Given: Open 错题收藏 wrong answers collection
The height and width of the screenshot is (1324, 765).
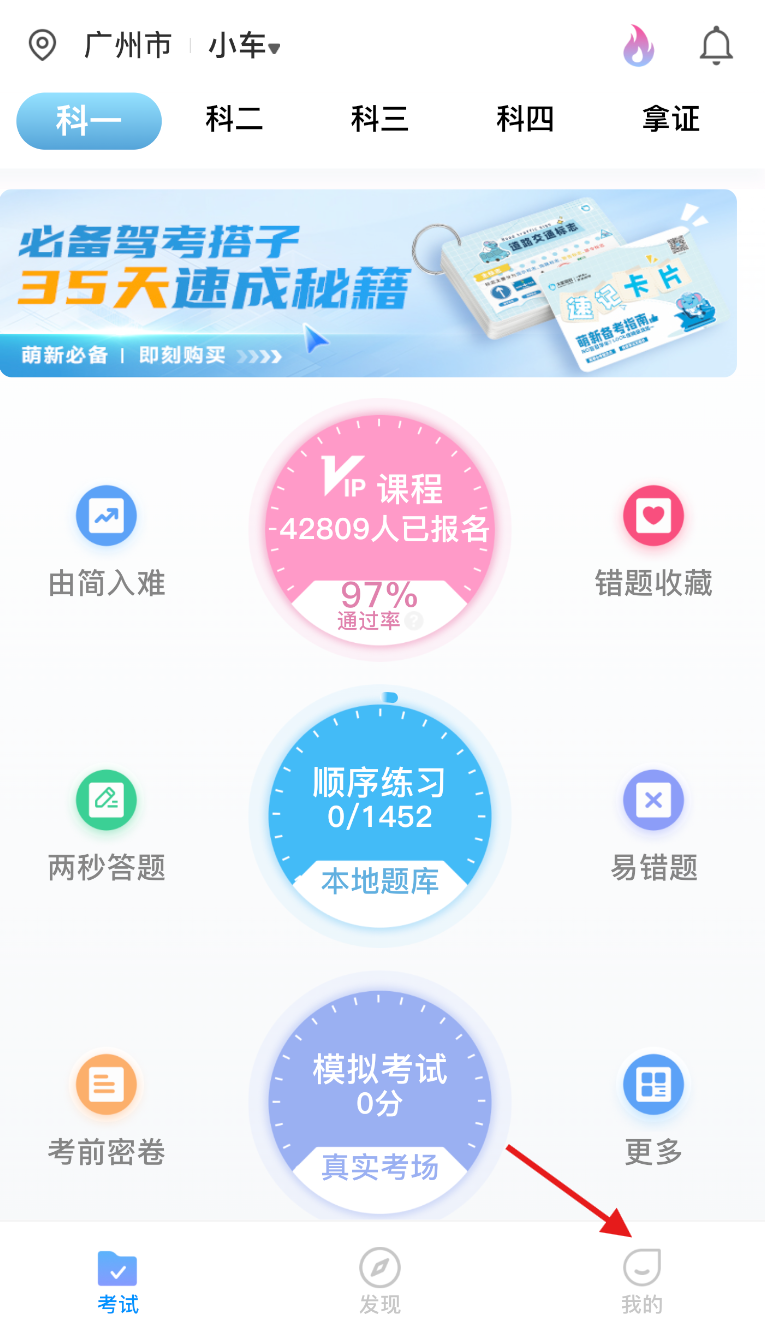Looking at the screenshot, I should click(653, 540).
